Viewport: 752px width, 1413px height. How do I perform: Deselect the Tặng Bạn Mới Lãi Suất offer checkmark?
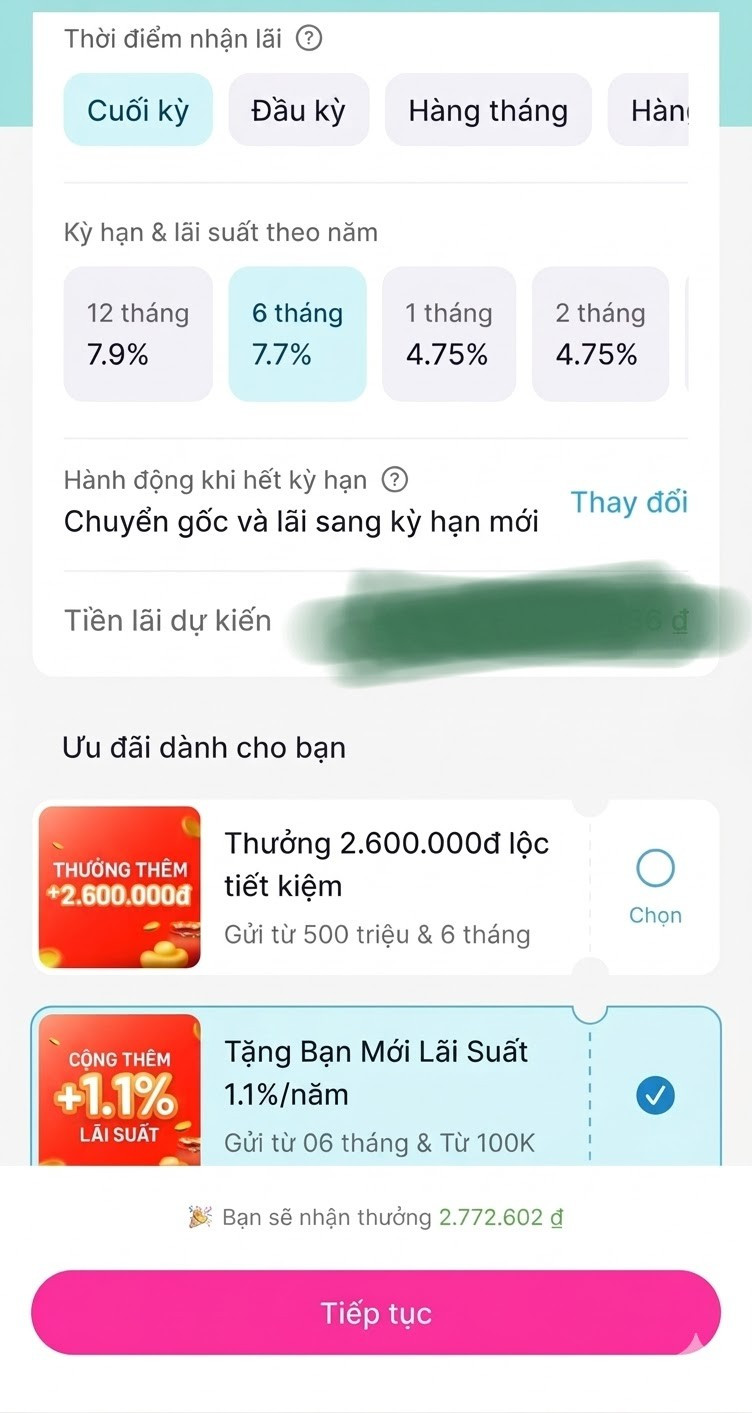tap(655, 1096)
